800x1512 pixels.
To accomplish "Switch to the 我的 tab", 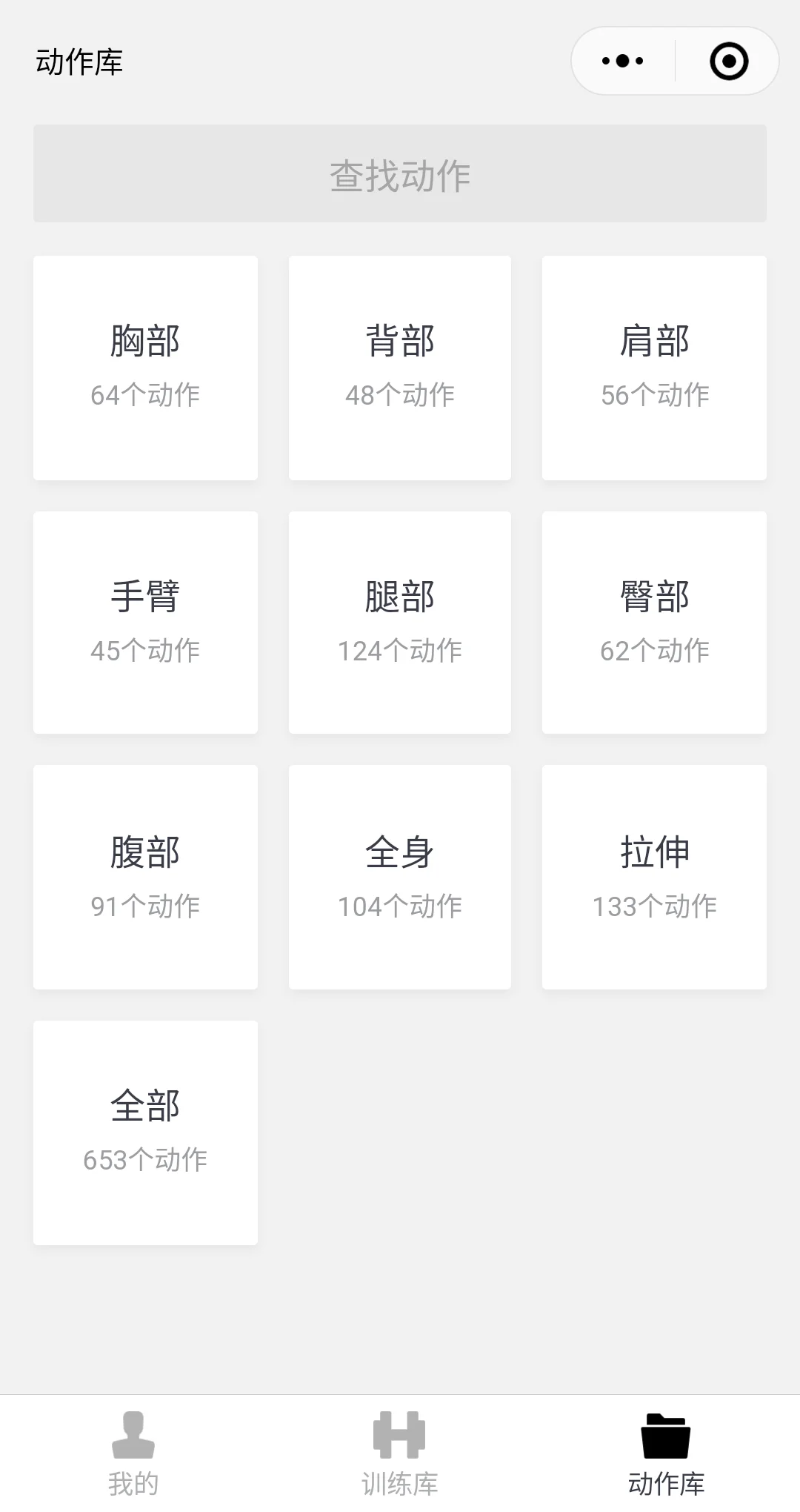I will pos(133,1453).
